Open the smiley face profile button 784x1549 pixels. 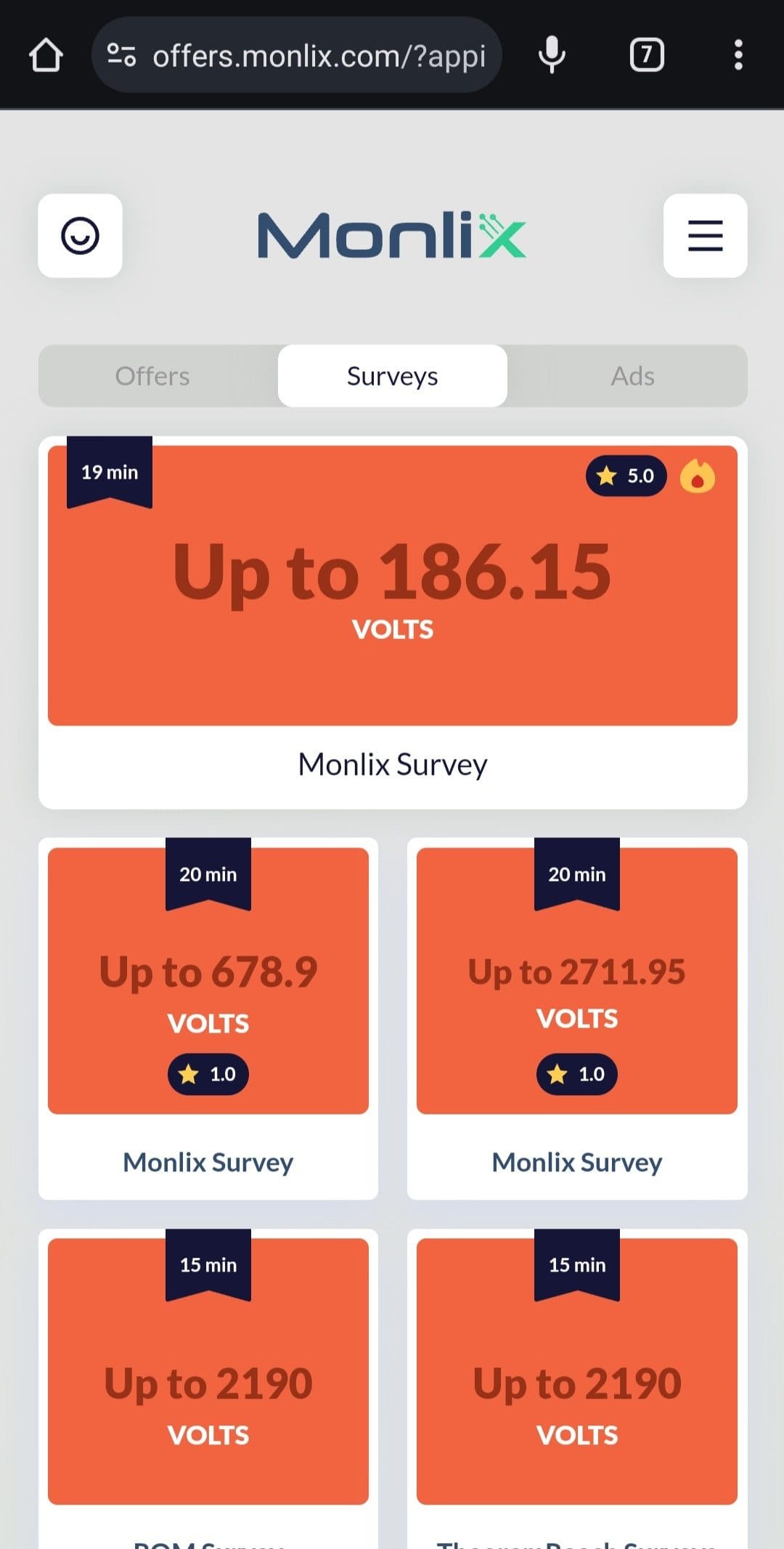(x=80, y=236)
